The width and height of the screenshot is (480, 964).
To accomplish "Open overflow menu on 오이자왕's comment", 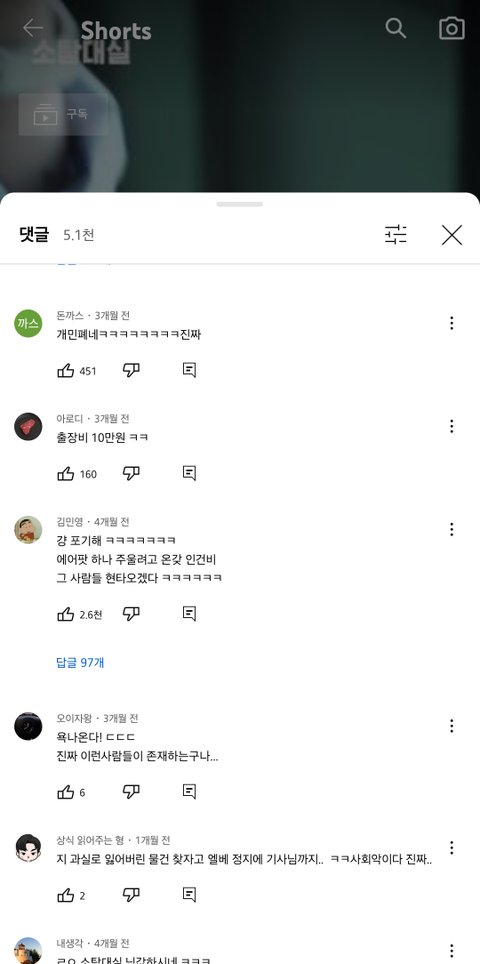I will tap(452, 726).
